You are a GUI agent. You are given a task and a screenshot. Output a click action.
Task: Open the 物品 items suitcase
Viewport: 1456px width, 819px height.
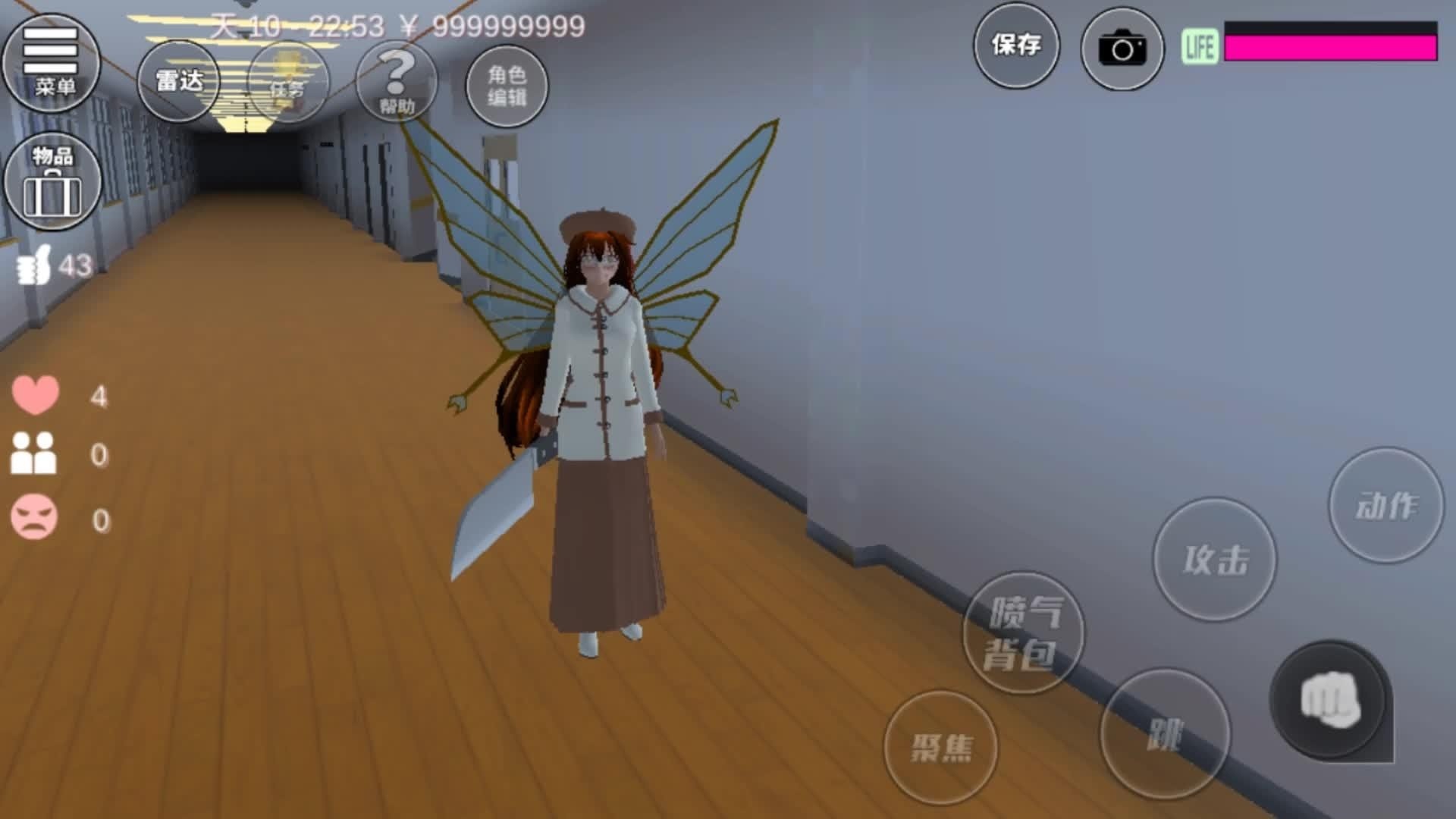52,182
